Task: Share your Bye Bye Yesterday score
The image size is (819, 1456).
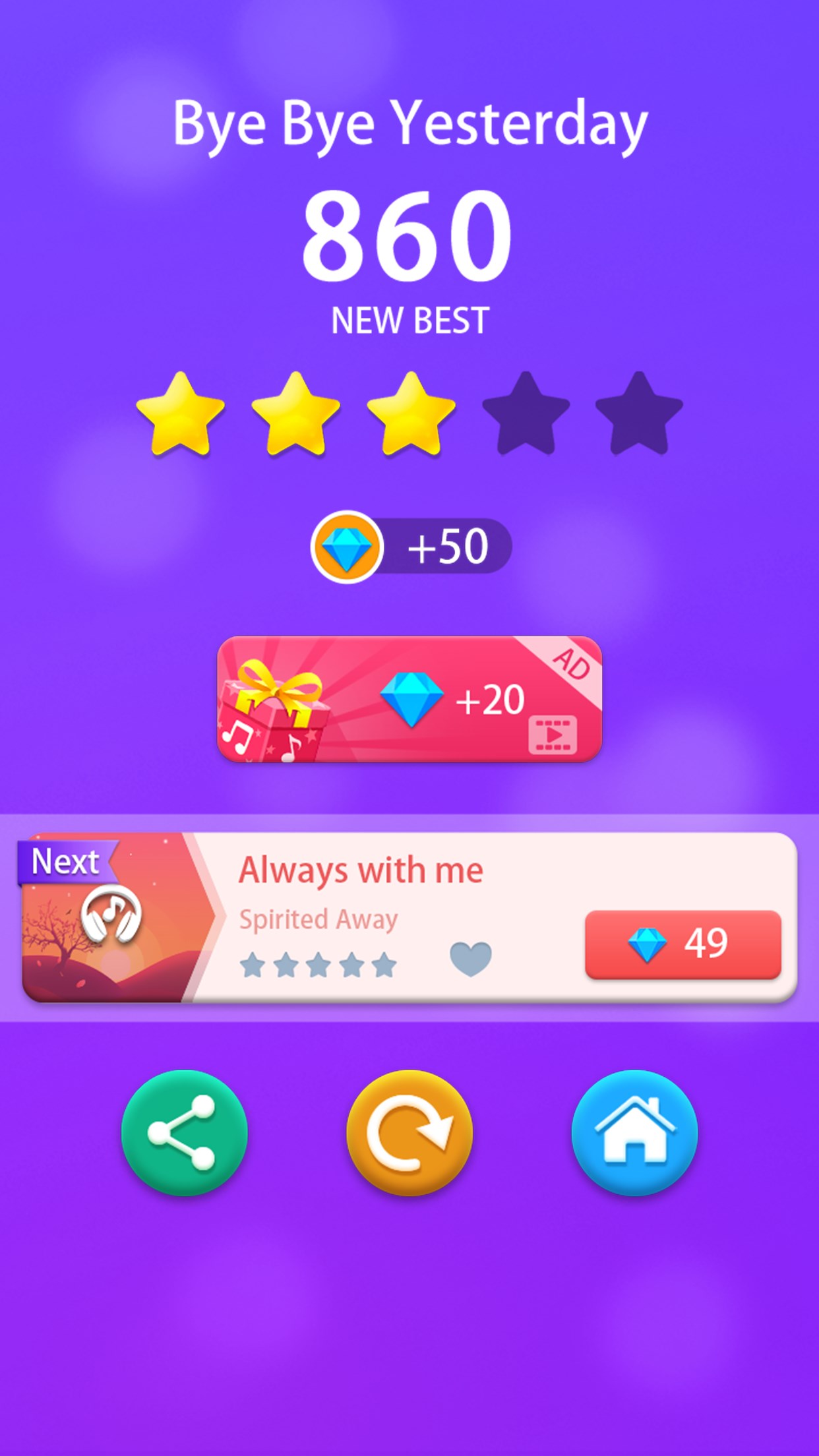Action: pos(184,1132)
